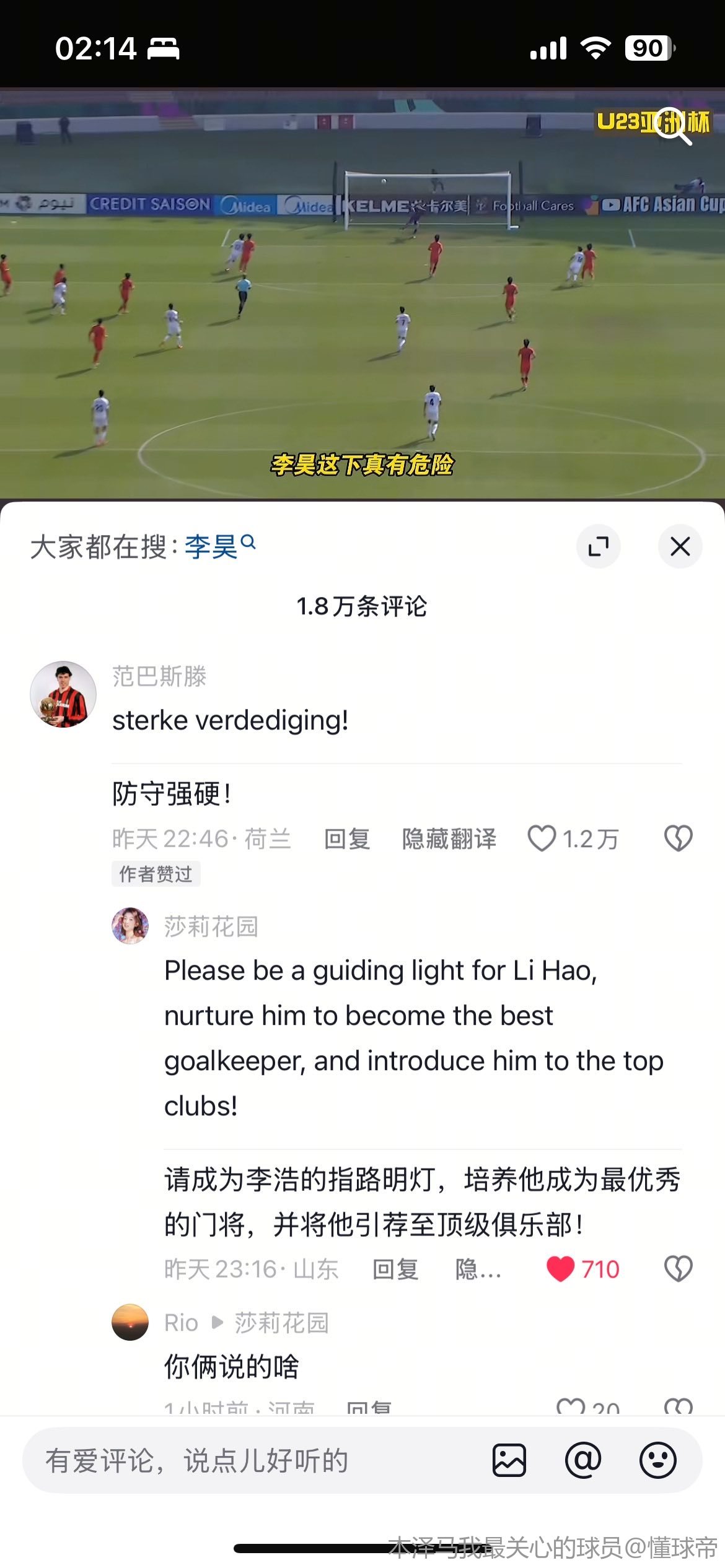The height and width of the screenshot is (1568, 725).
Task: Unlike 莎莉花园's comment
Action: [x=560, y=1269]
